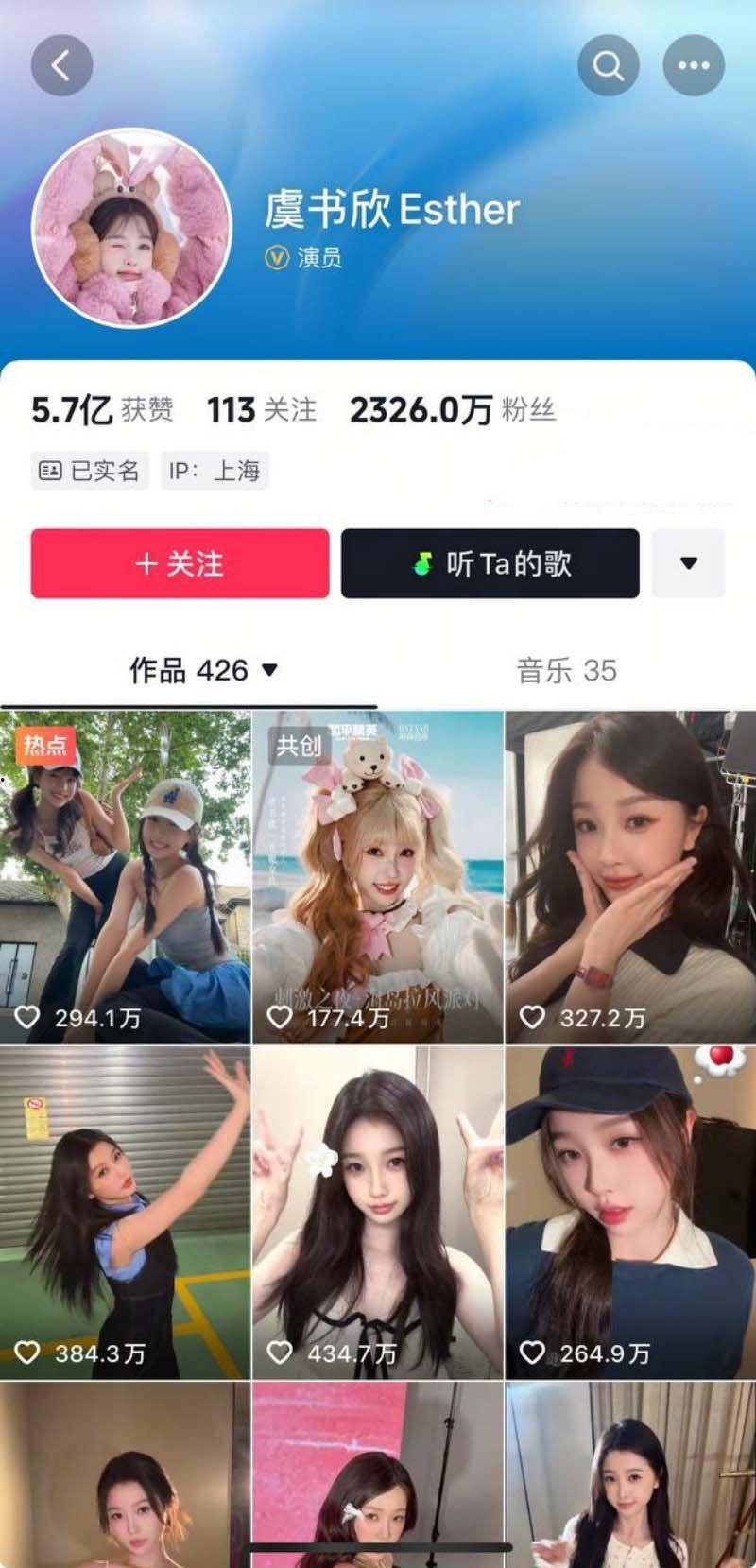Click the ID card icon beside 已实名

(48, 471)
